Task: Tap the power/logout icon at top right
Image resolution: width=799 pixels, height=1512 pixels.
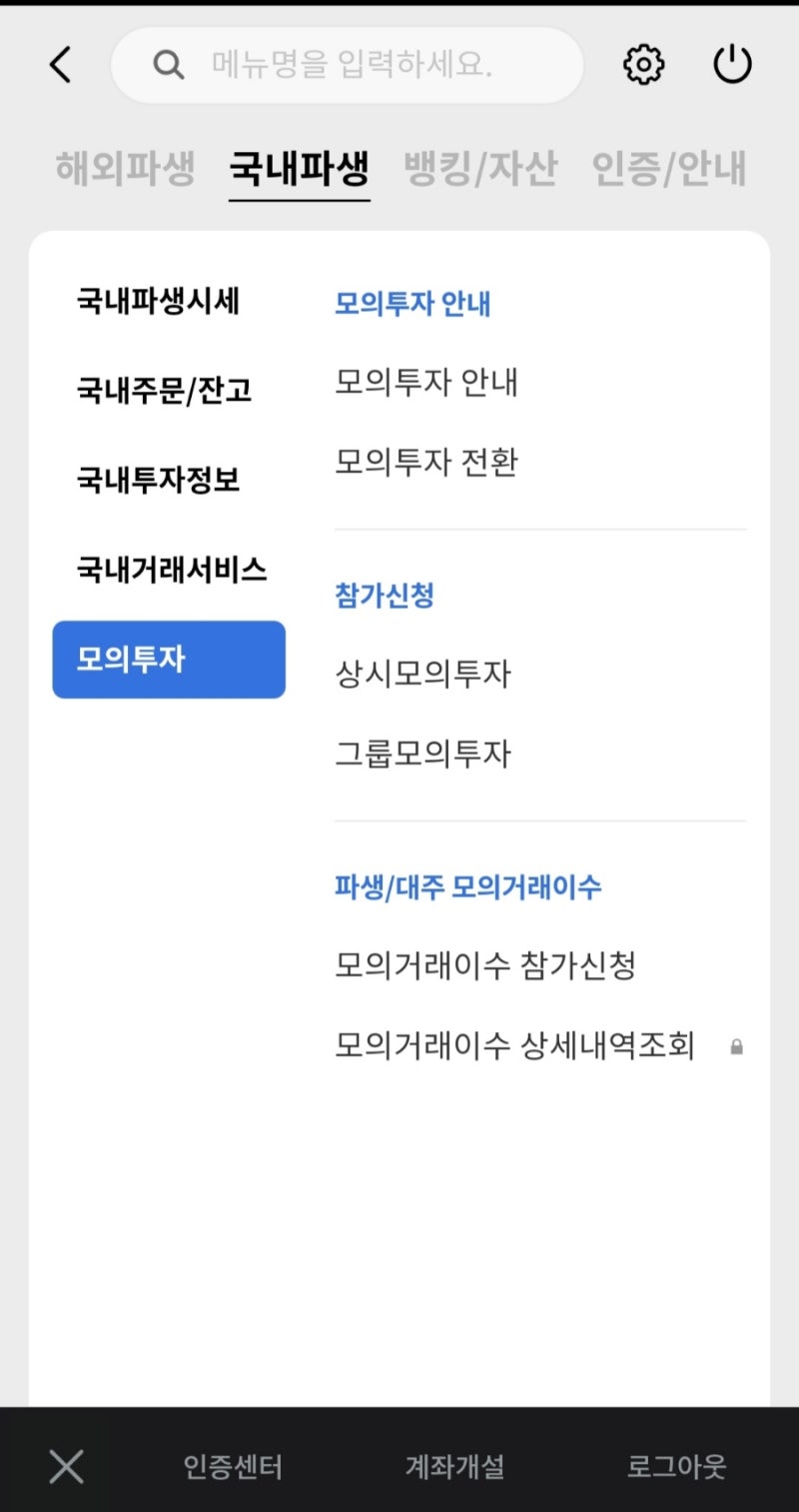Action: click(x=732, y=64)
